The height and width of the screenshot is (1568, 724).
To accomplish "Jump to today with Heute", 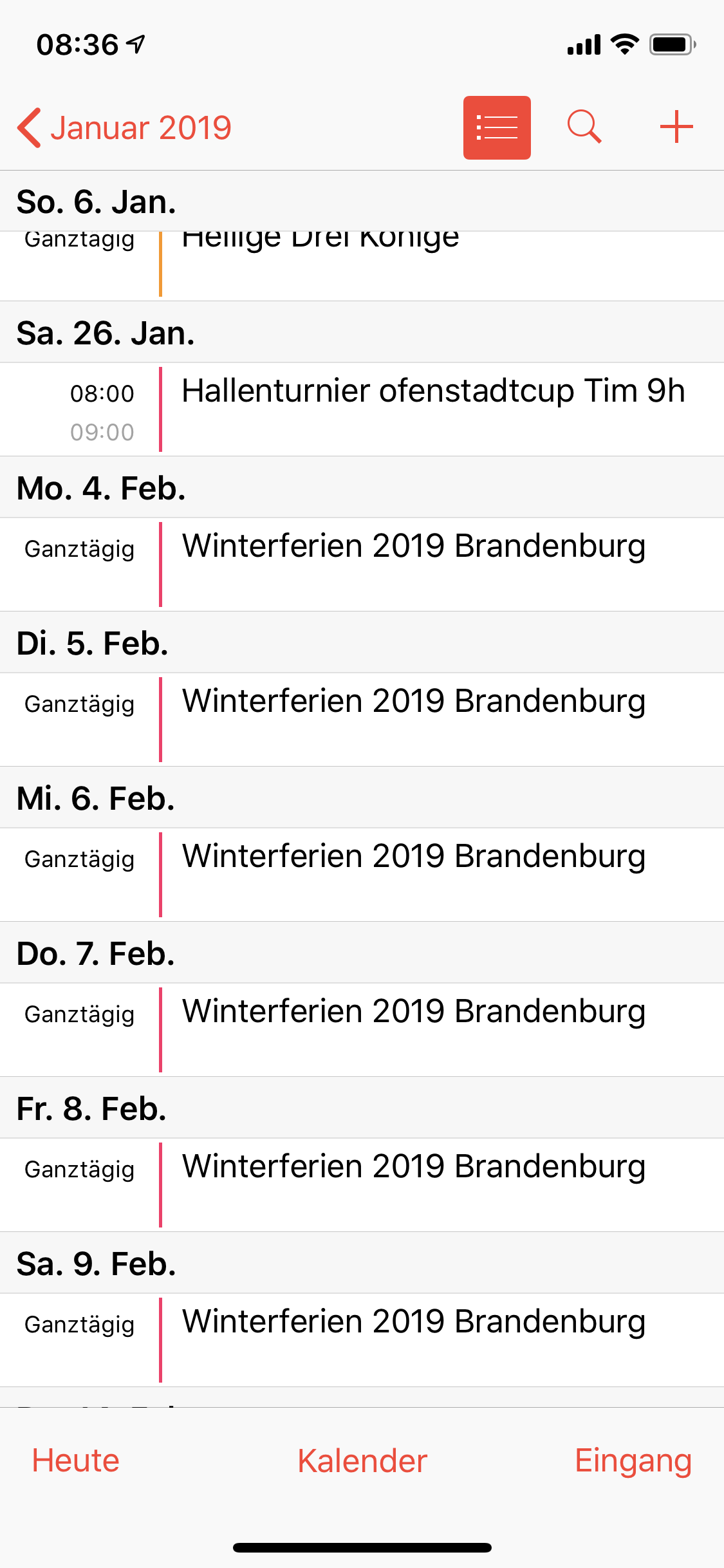I will [76, 1461].
